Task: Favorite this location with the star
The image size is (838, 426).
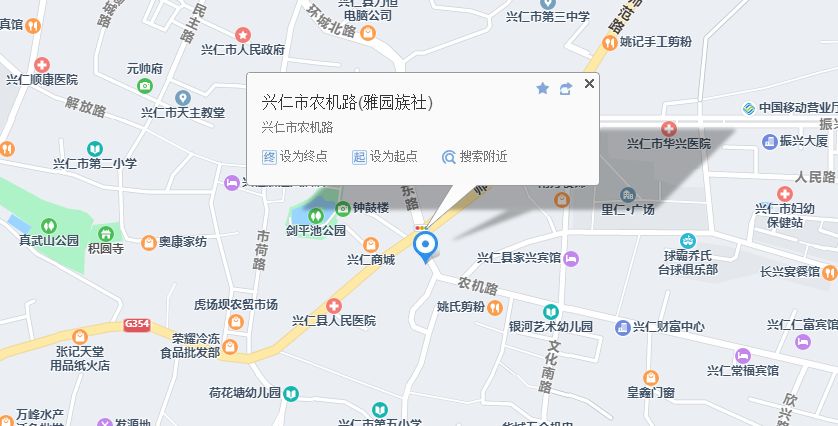Action: pyautogui.click(x=543, y=88)
